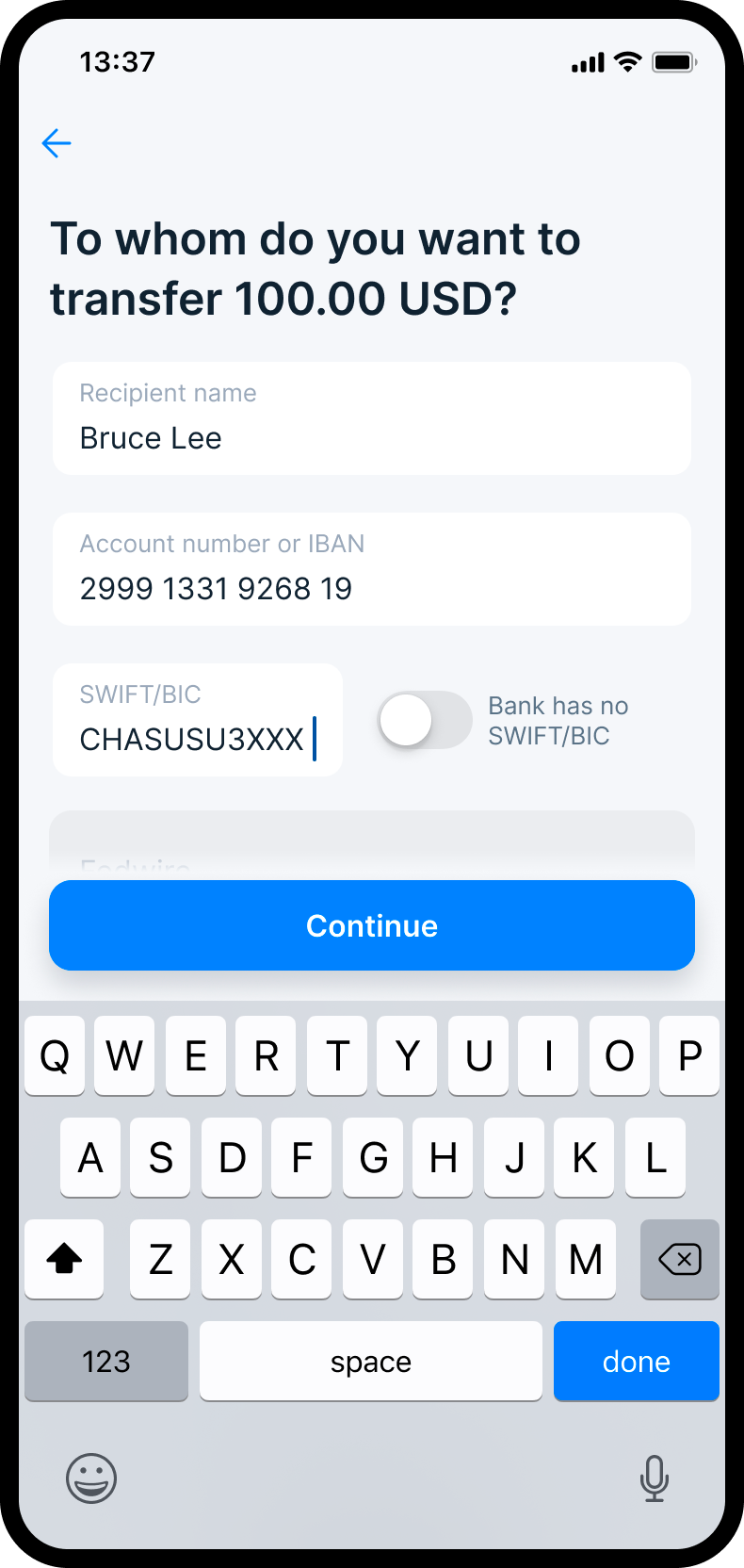Continue with the transfer
Image resolution: width=744 pixels, height=1568 pixels.
click(x=371, y=925)
